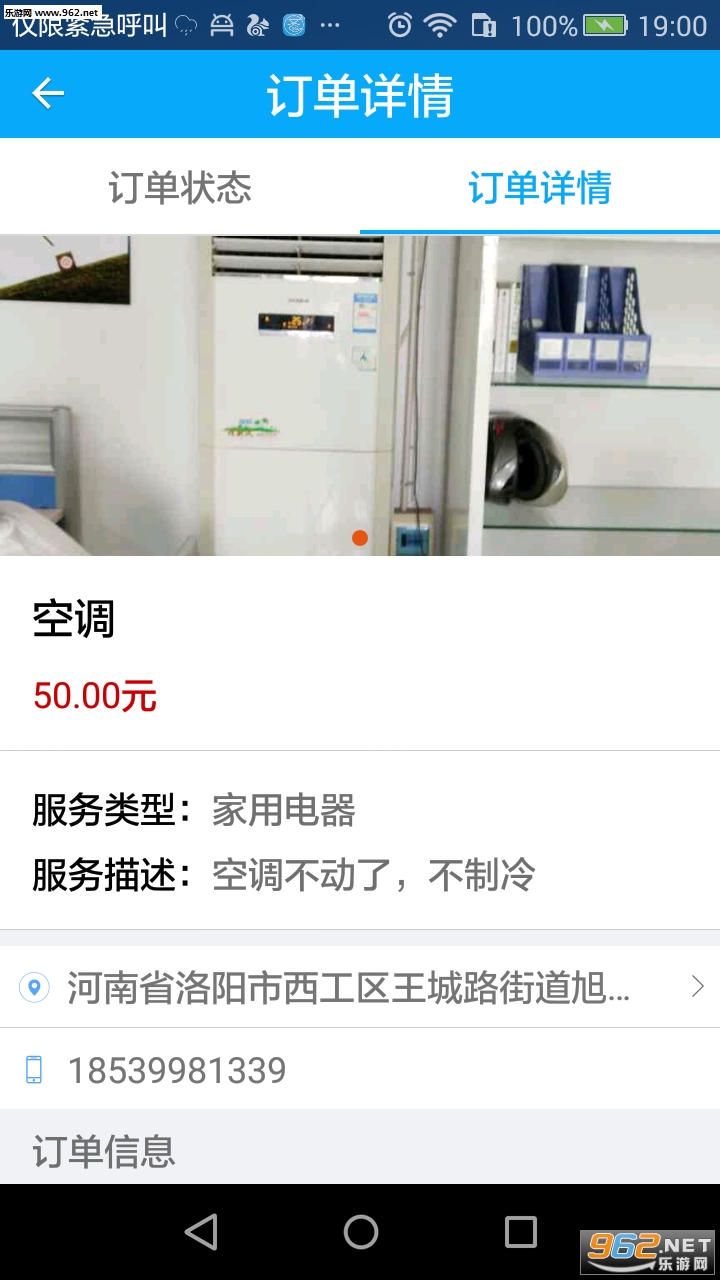Open the air conditioner photo

coord(360,395)
